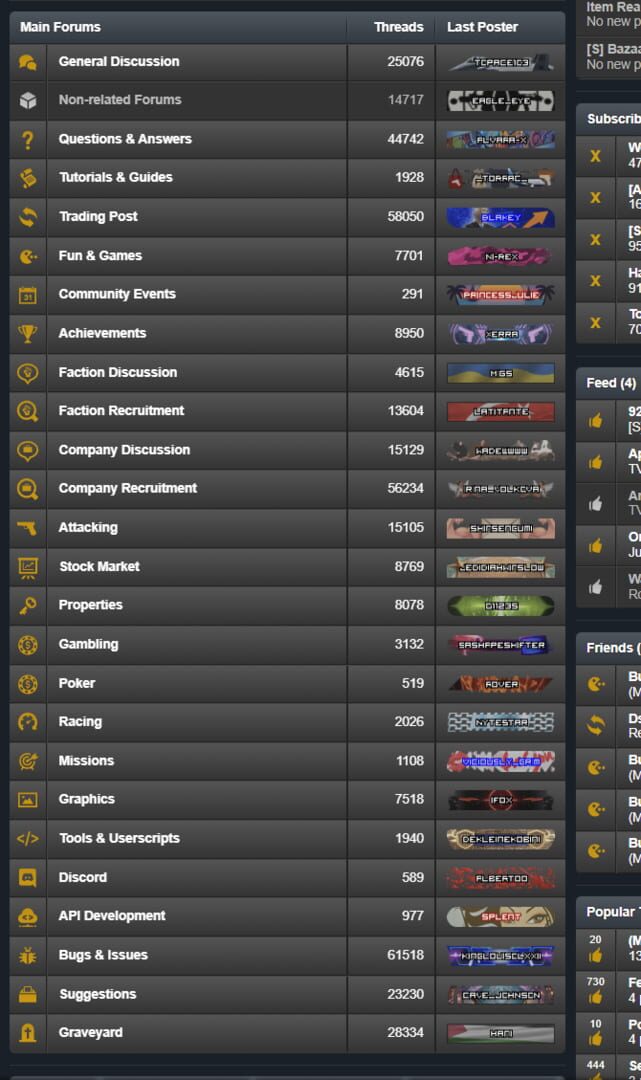
Task: Open the Graveyard forum
Action: click(90, 1032)
